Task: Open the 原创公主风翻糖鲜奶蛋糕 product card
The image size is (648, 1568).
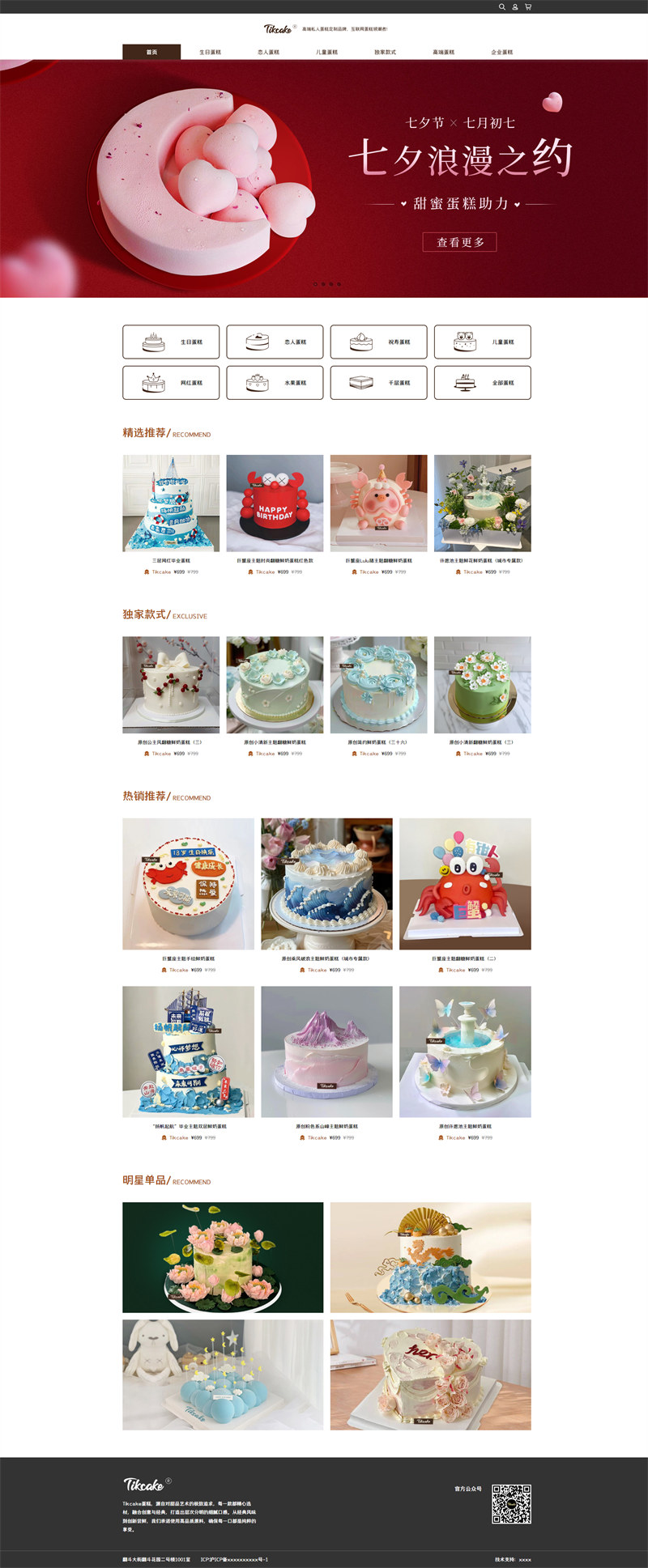Action: [171, 685]
